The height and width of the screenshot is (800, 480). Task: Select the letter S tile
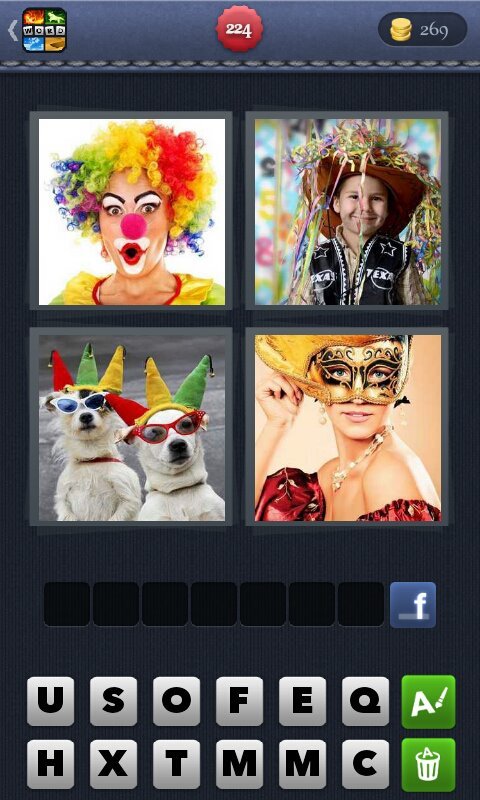tap(113, 701)
